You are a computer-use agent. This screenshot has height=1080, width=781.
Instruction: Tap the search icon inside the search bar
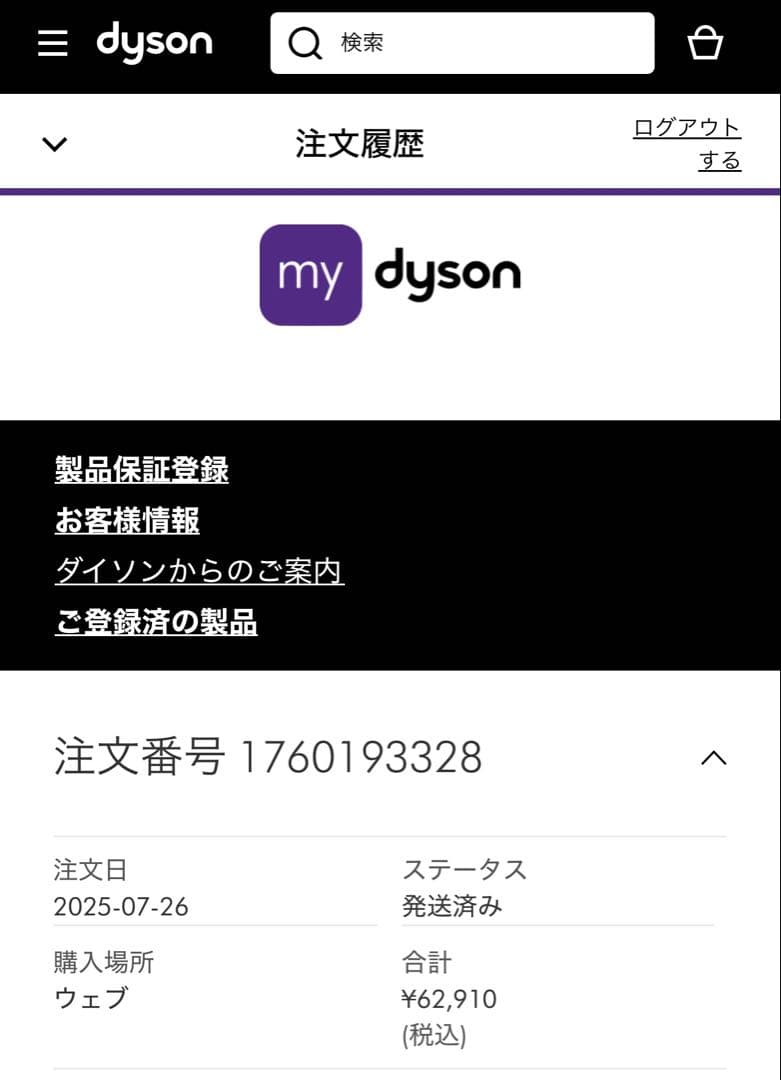click(303, 43)
